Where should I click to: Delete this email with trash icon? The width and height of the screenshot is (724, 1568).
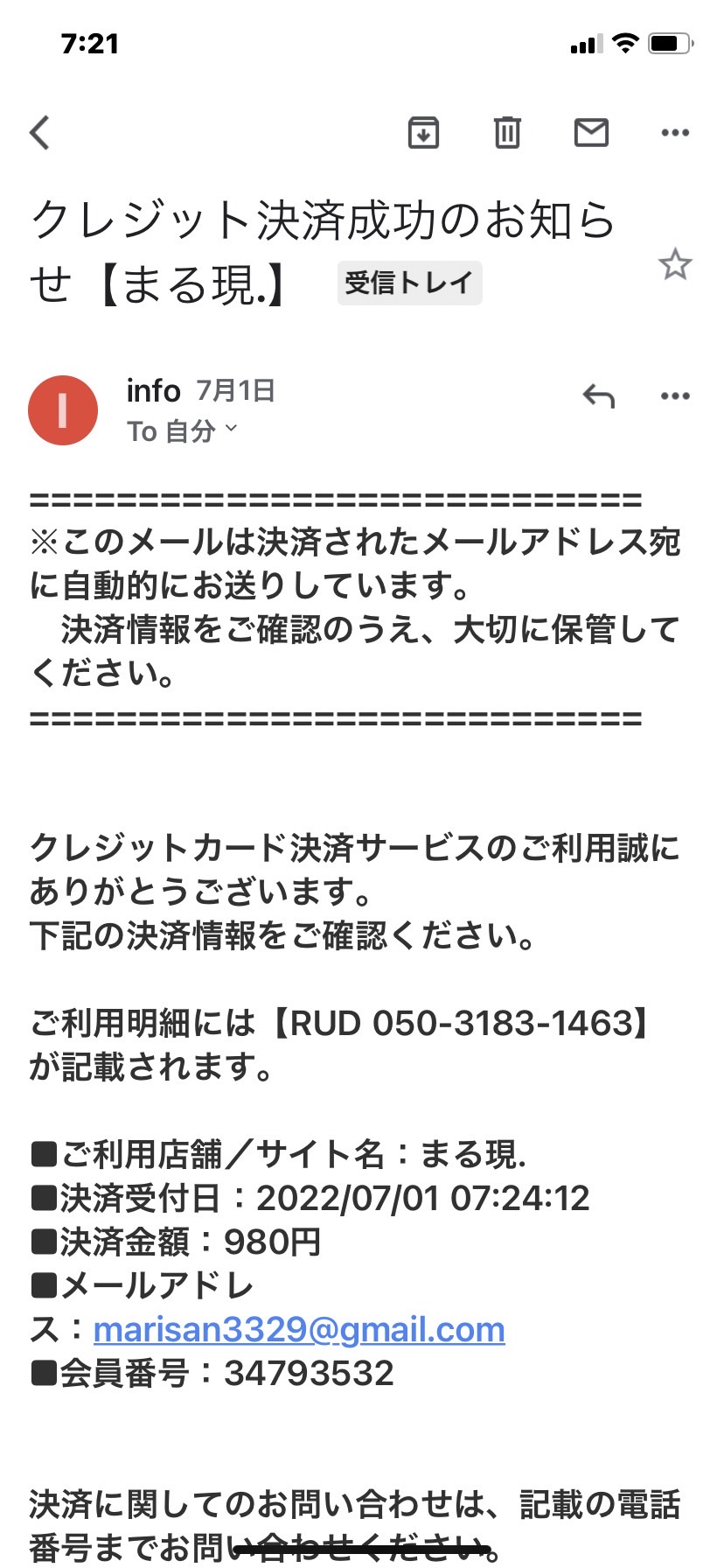pyautogui.click(x=507, y=133)
